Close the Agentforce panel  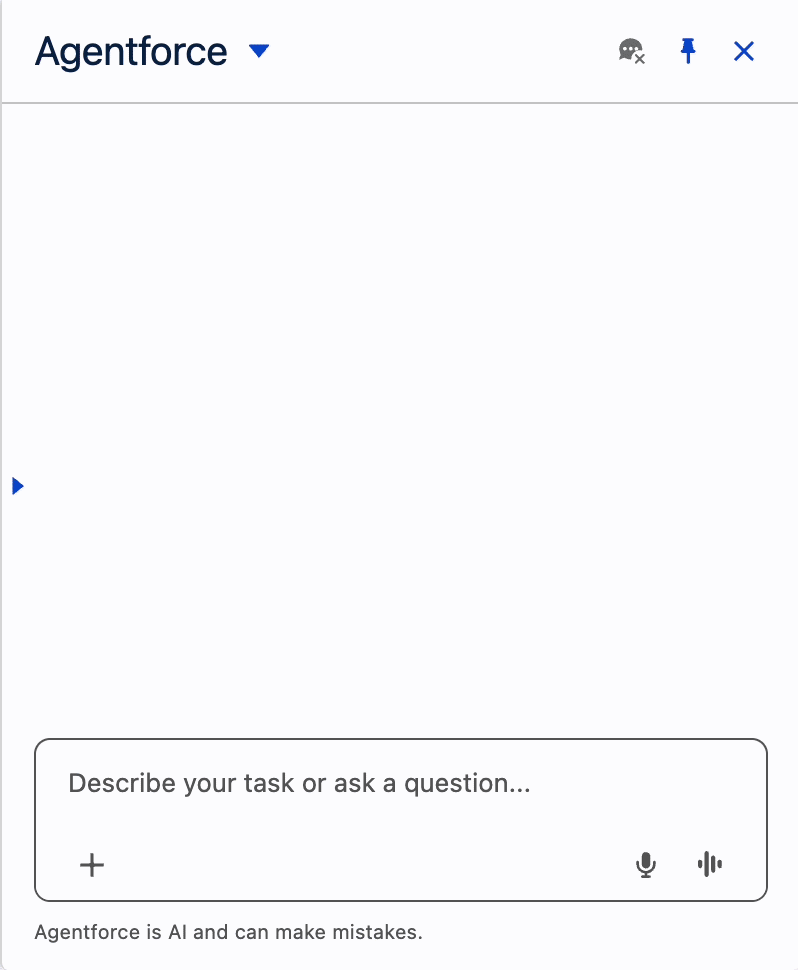pos(744,51)
